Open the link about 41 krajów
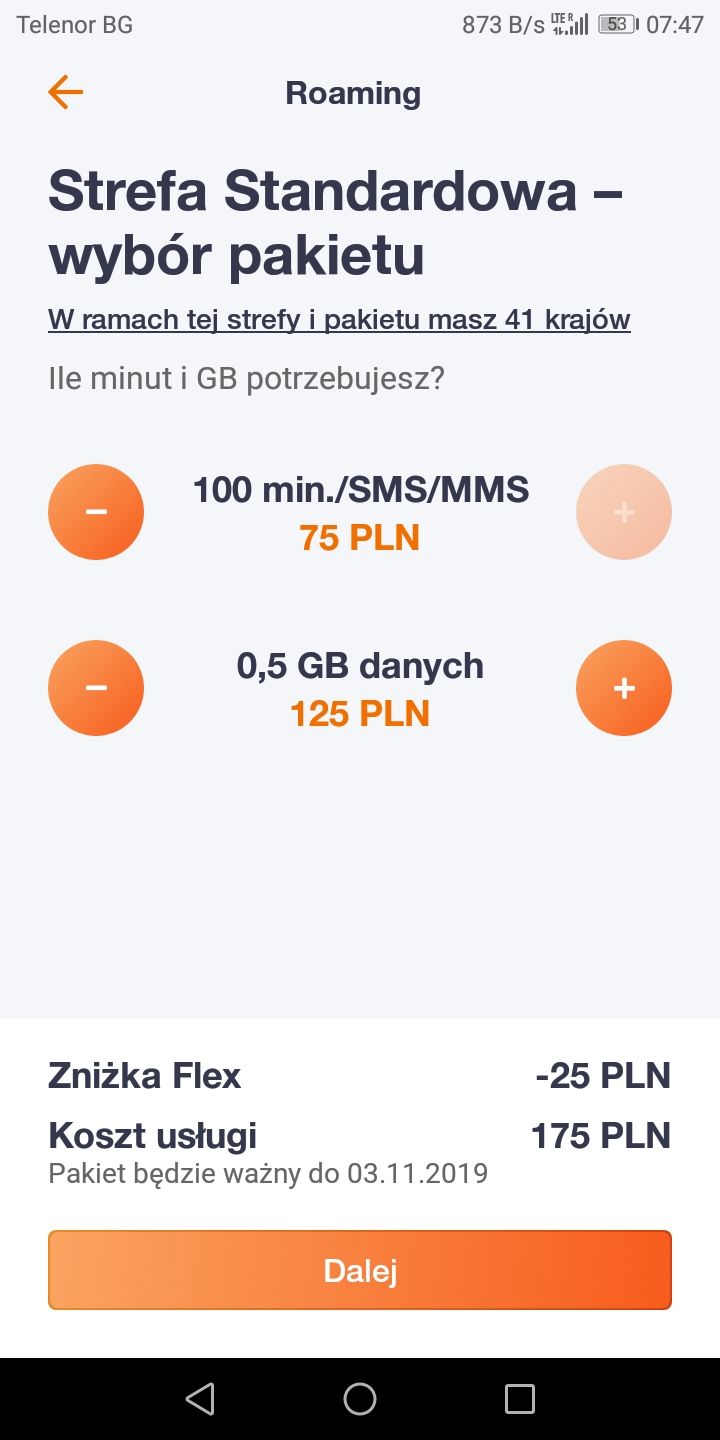 coord(340,318)
